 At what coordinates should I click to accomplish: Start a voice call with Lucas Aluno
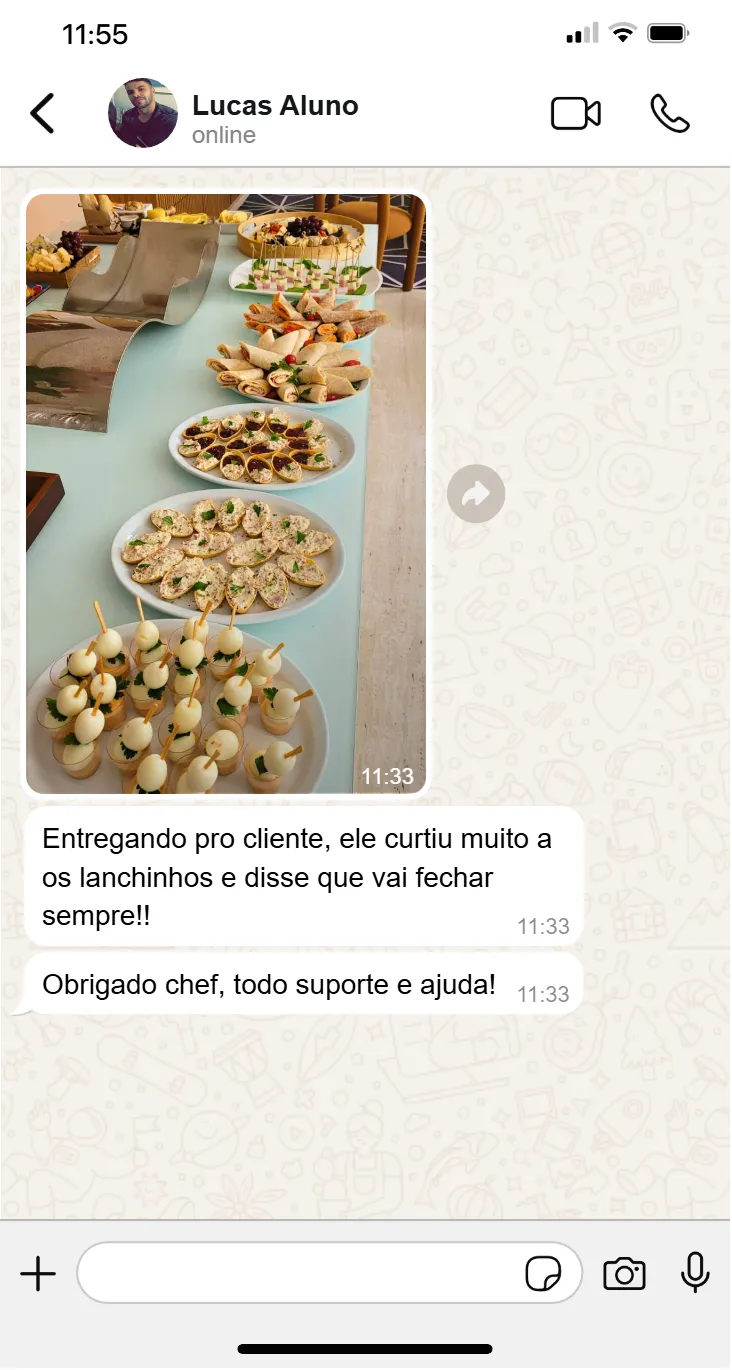coord(669,114)
